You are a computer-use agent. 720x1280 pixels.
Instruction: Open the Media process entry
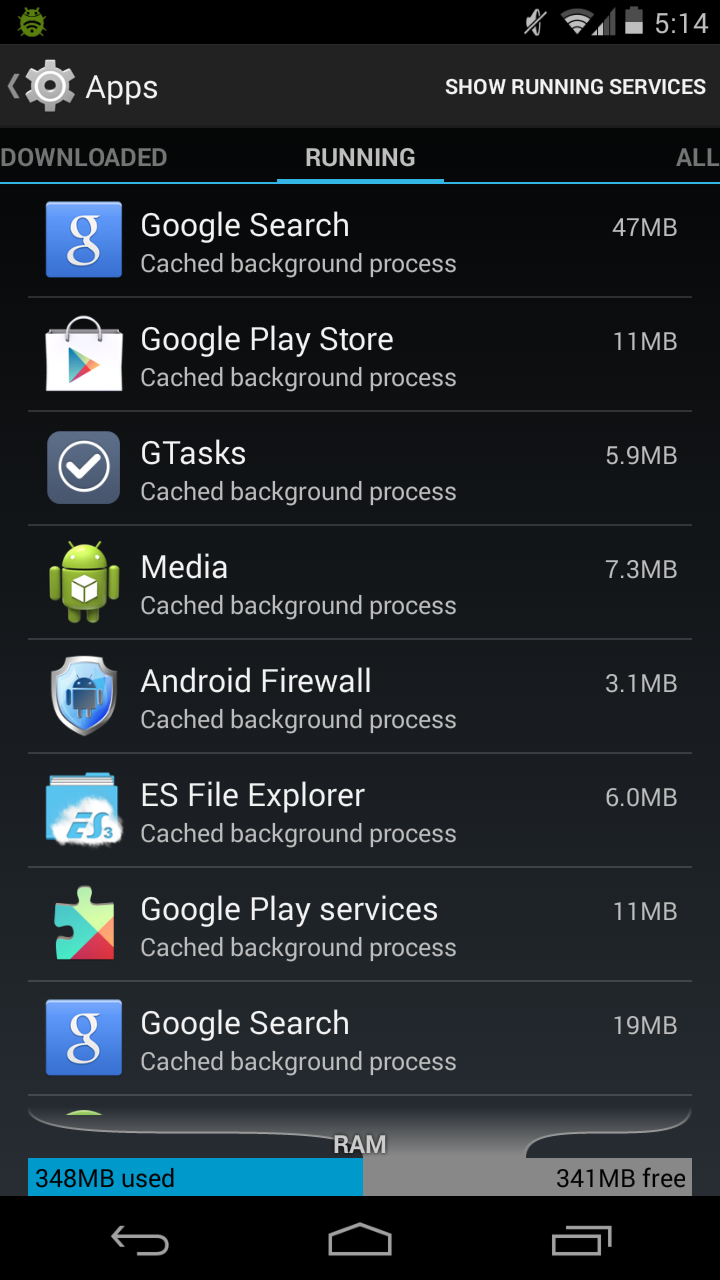click(x=360, y=583)
